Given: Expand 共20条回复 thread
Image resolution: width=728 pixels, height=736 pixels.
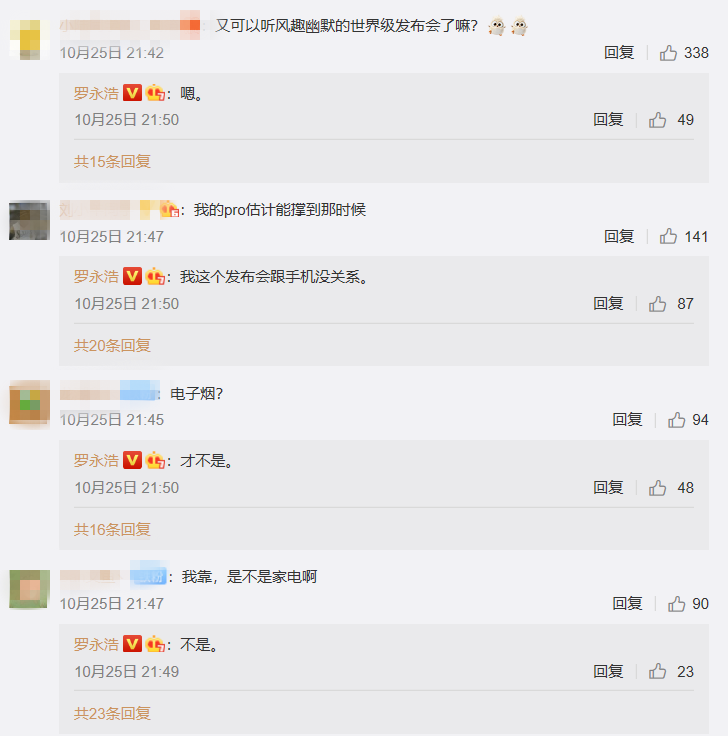Looking at the screenshot, I should click(112, 345).
